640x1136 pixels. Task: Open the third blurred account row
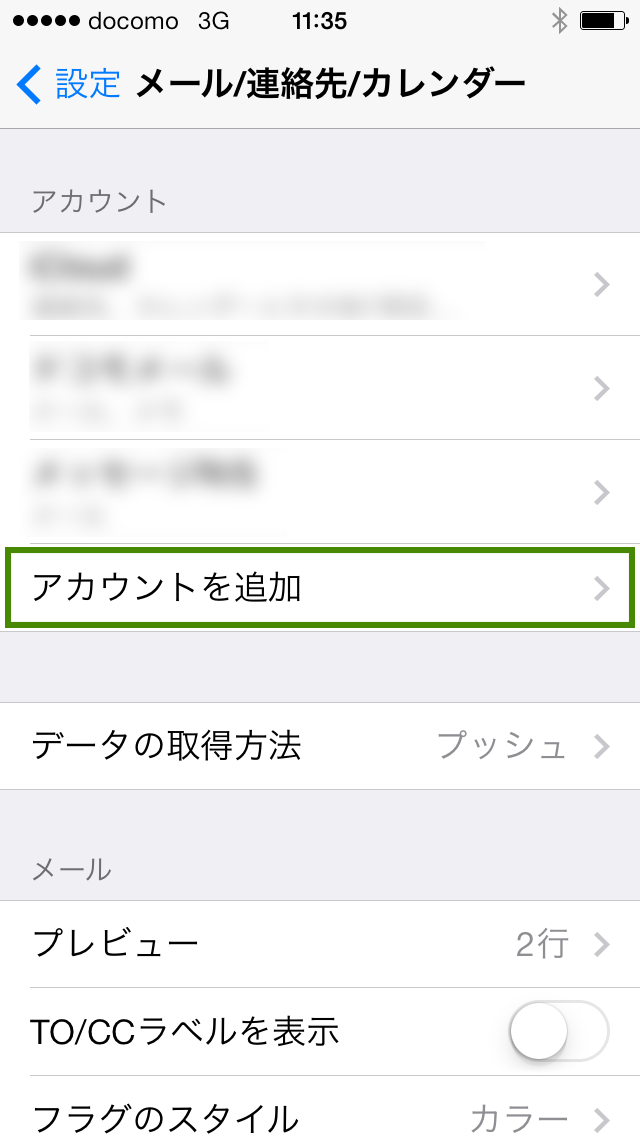tap(320, 491)
